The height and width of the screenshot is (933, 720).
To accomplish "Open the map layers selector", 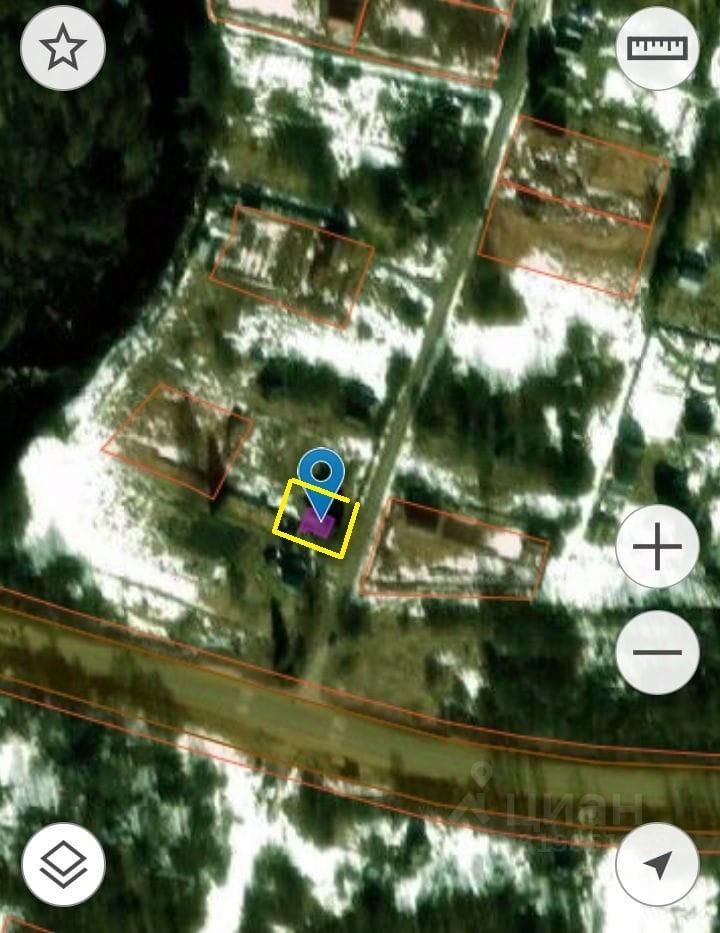I will click(63, 865).
